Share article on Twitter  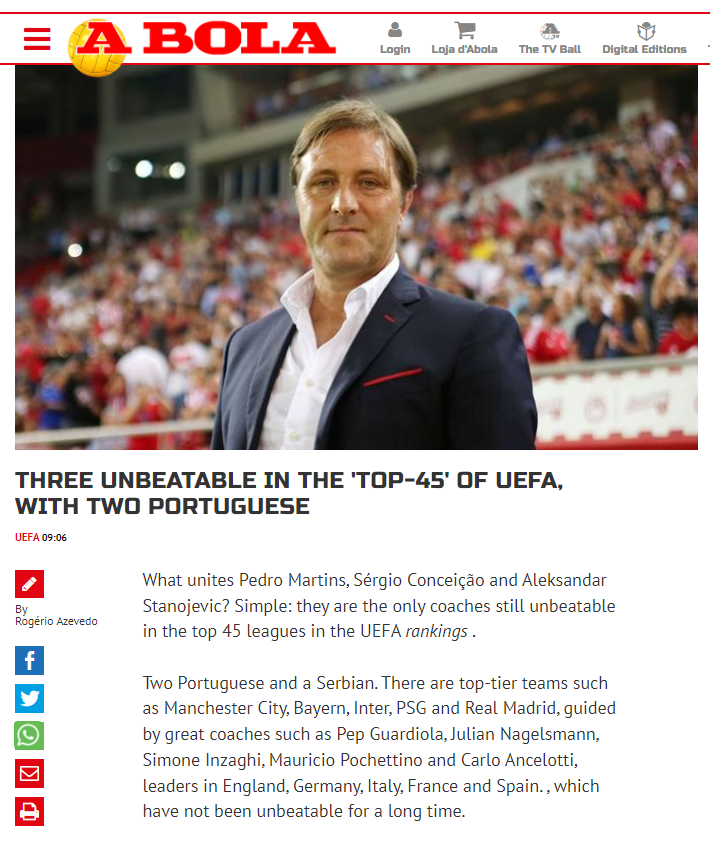point(29,698)
